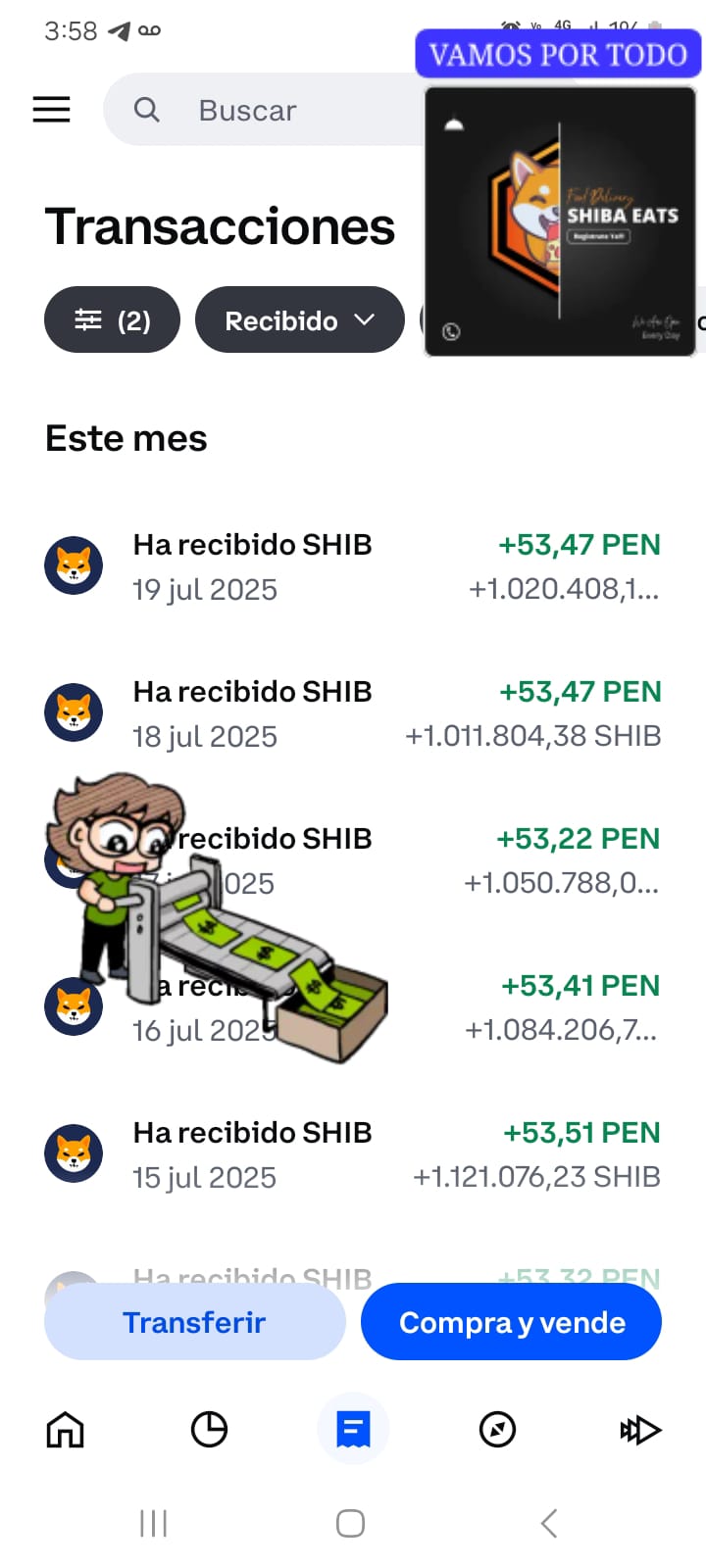Screen dimensions: 706x1568
Task: Select the Compra y vende button
Action: [x=511, y=1322]
